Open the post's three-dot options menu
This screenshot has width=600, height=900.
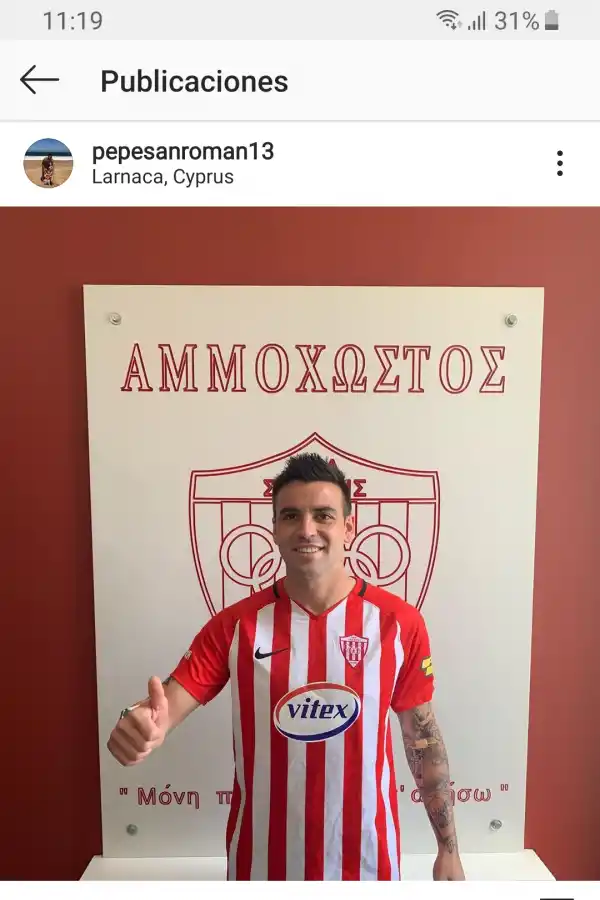pyautogui.click(x=559, y=163)
